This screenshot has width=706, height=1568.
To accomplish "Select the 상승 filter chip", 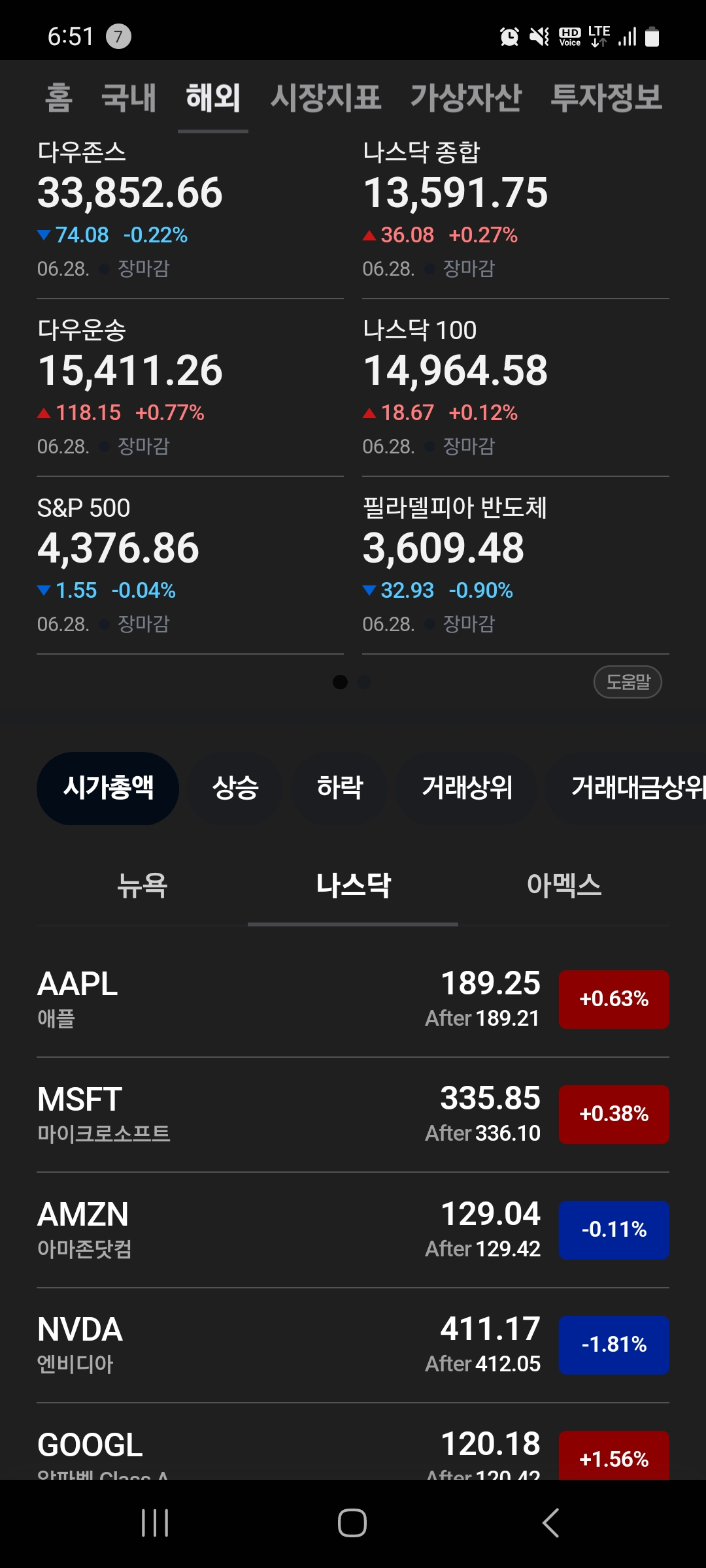I will 235,788.
